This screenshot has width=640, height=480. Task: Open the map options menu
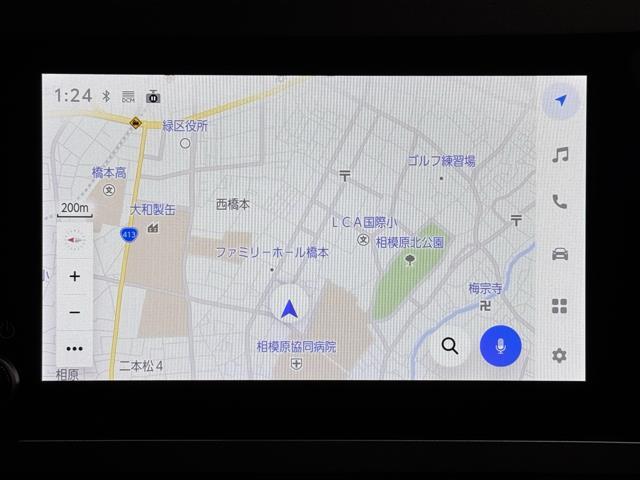75,348
